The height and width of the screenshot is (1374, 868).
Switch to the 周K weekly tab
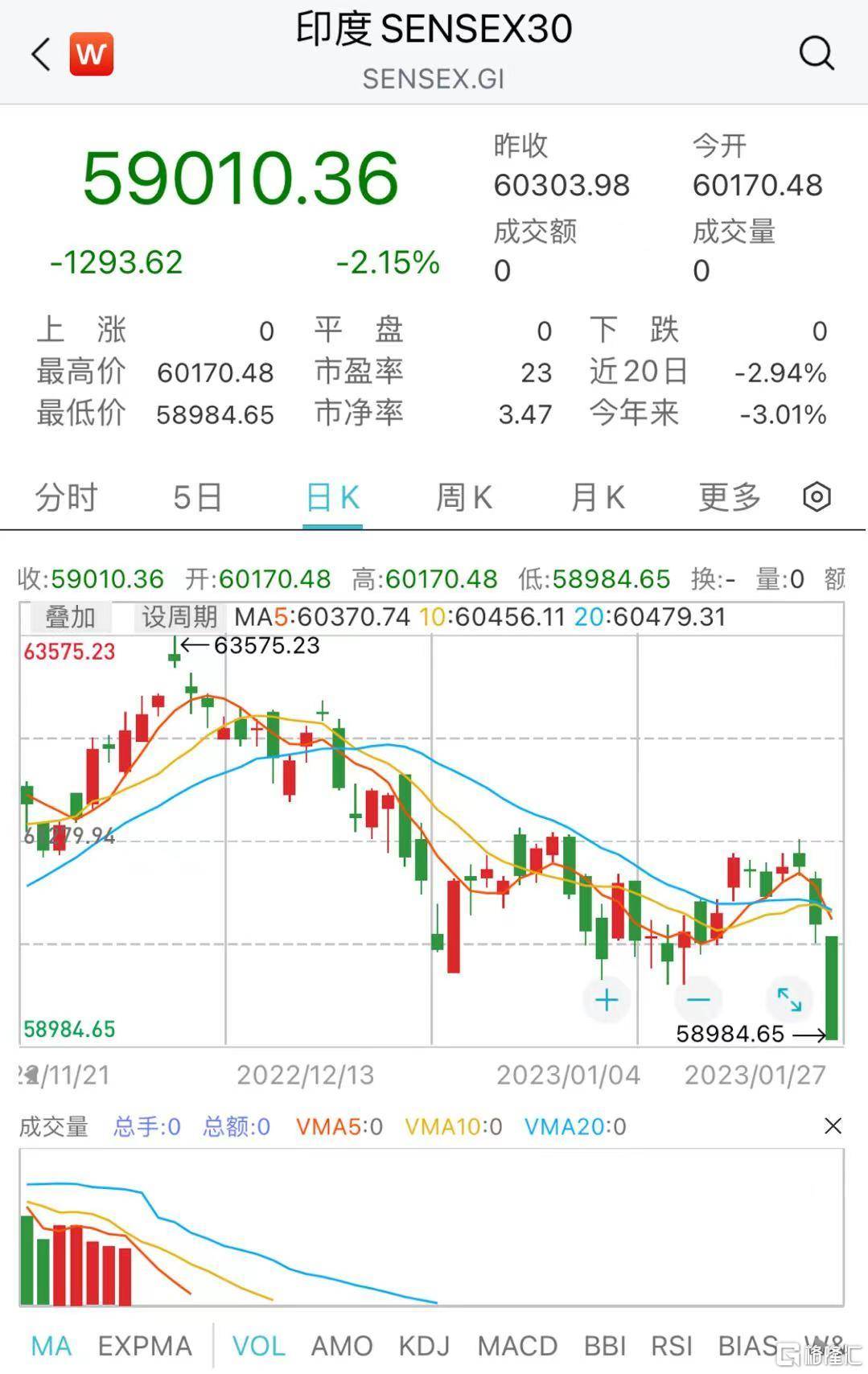(x=463, y=497)
